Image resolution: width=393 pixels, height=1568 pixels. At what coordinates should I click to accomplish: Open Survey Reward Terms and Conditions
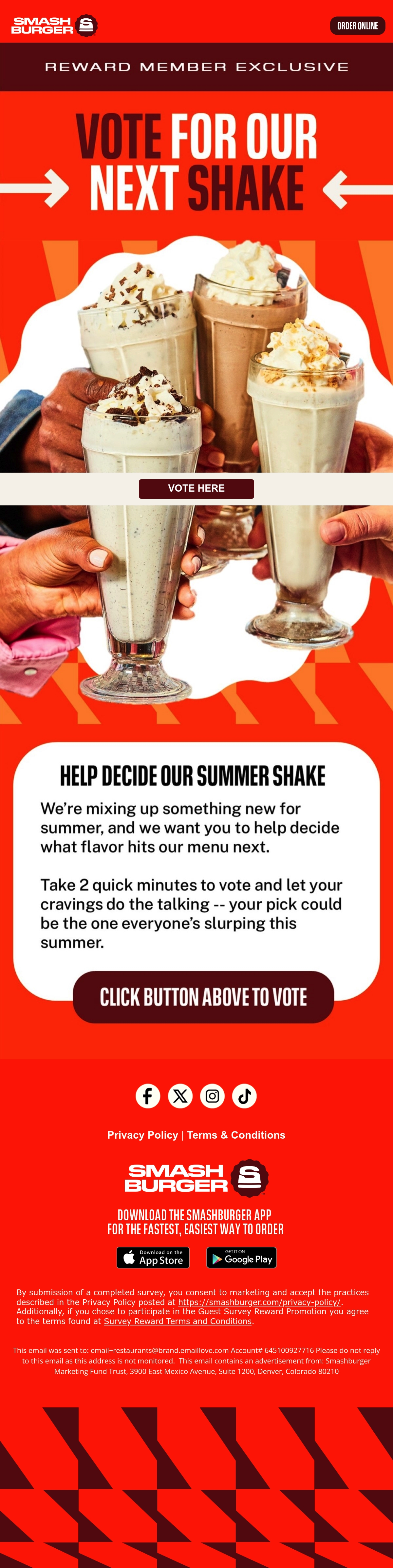tap(178, 1322)
